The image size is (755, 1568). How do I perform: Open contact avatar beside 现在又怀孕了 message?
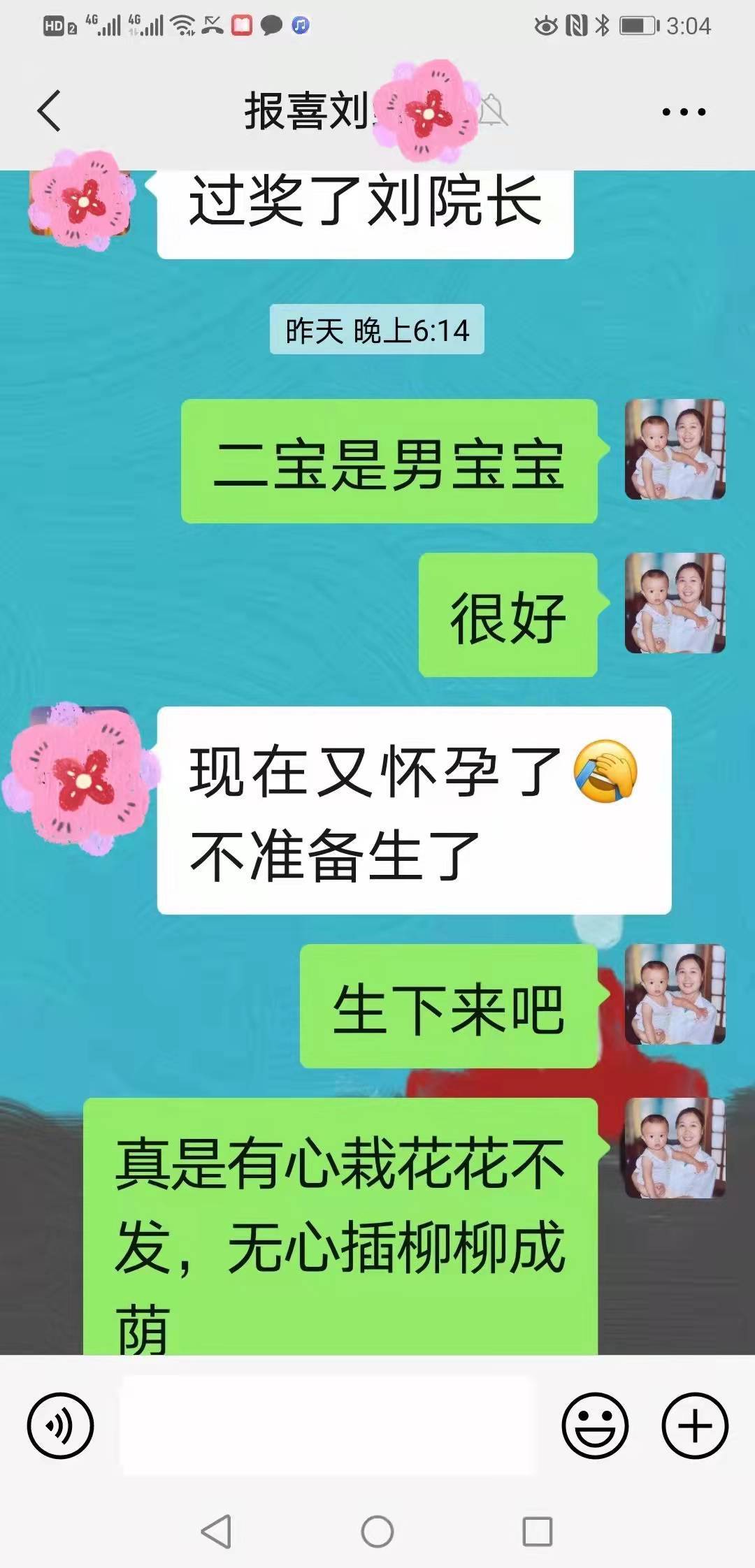tap(80, 777)
